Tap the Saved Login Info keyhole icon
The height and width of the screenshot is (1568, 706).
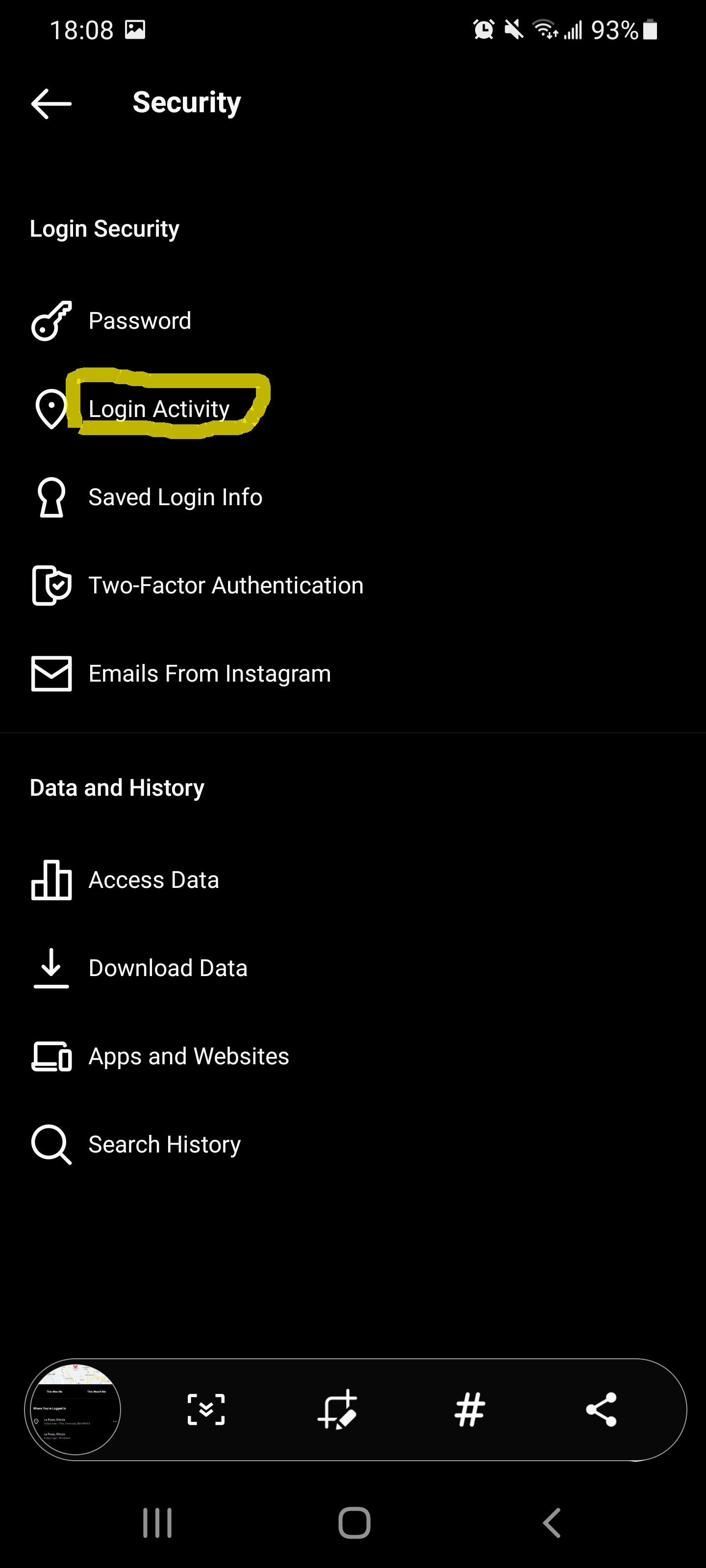[51, 497]
